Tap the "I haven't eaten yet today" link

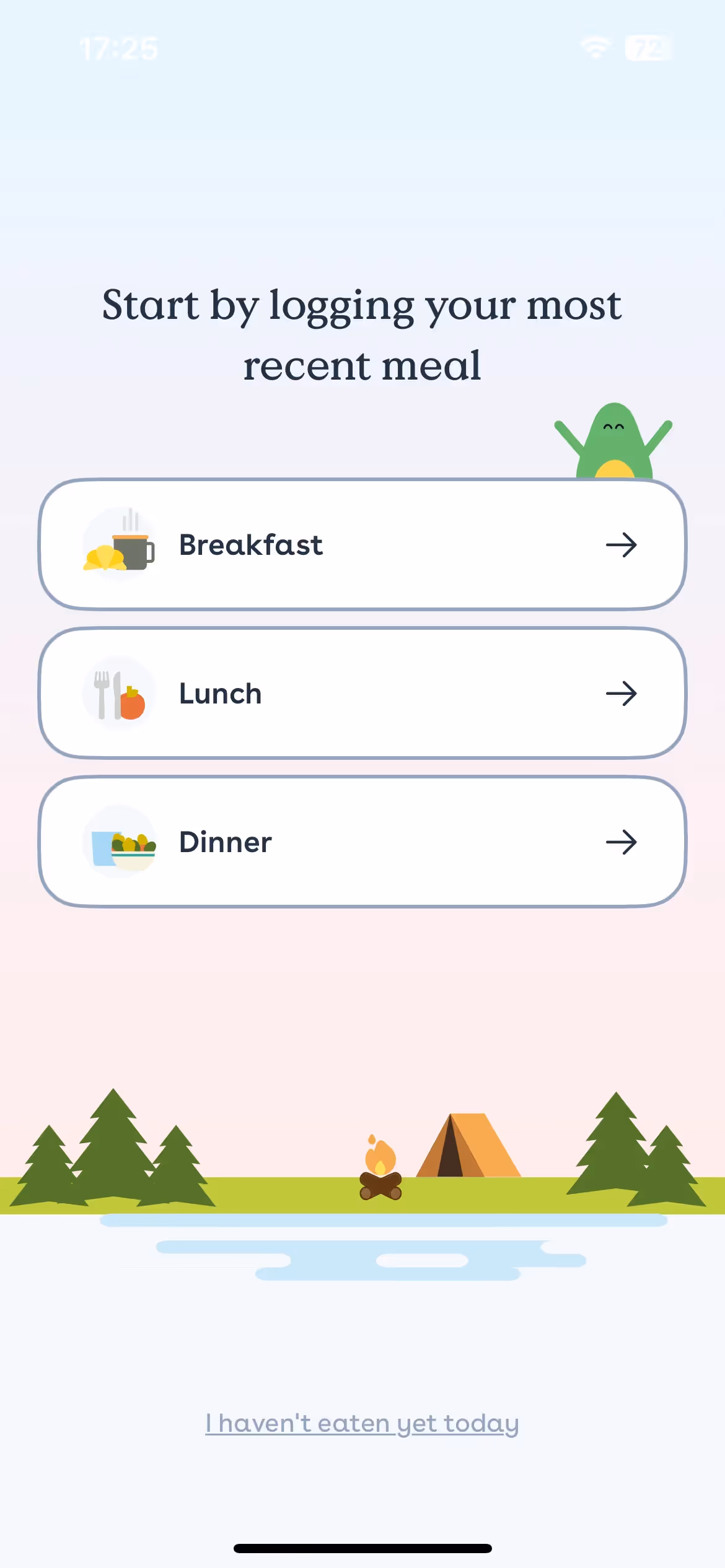[362, 1424]
